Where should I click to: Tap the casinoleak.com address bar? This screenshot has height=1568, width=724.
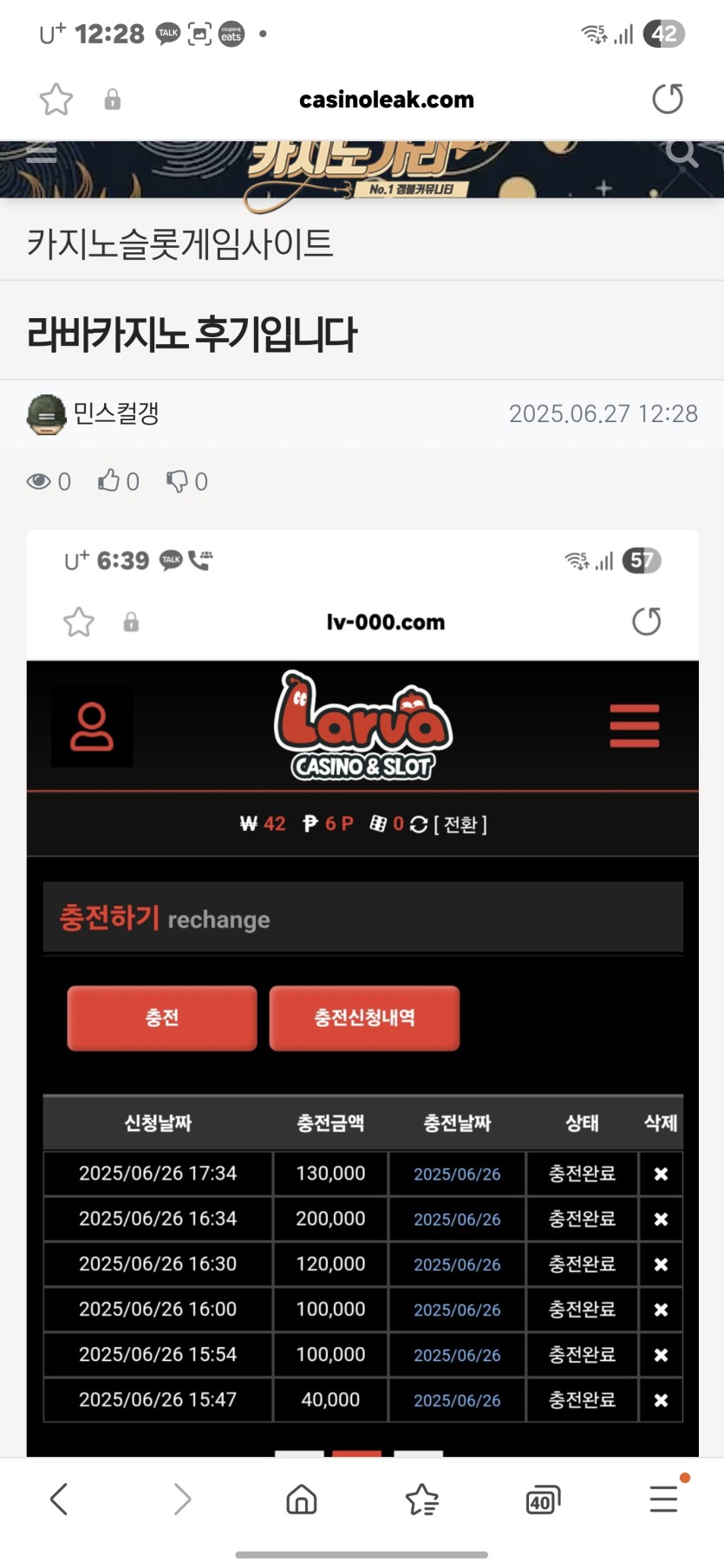[x=386, y=100]
